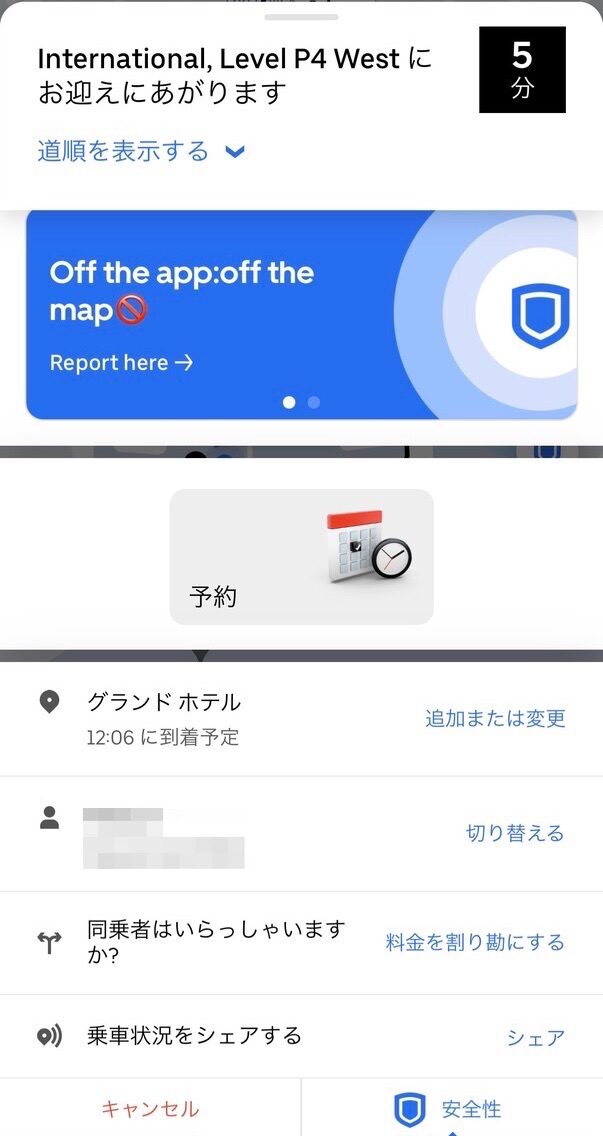Open the 予約 reservation card
The image size is (603, 1136).
pyautogui.click(x=301, y=557)
